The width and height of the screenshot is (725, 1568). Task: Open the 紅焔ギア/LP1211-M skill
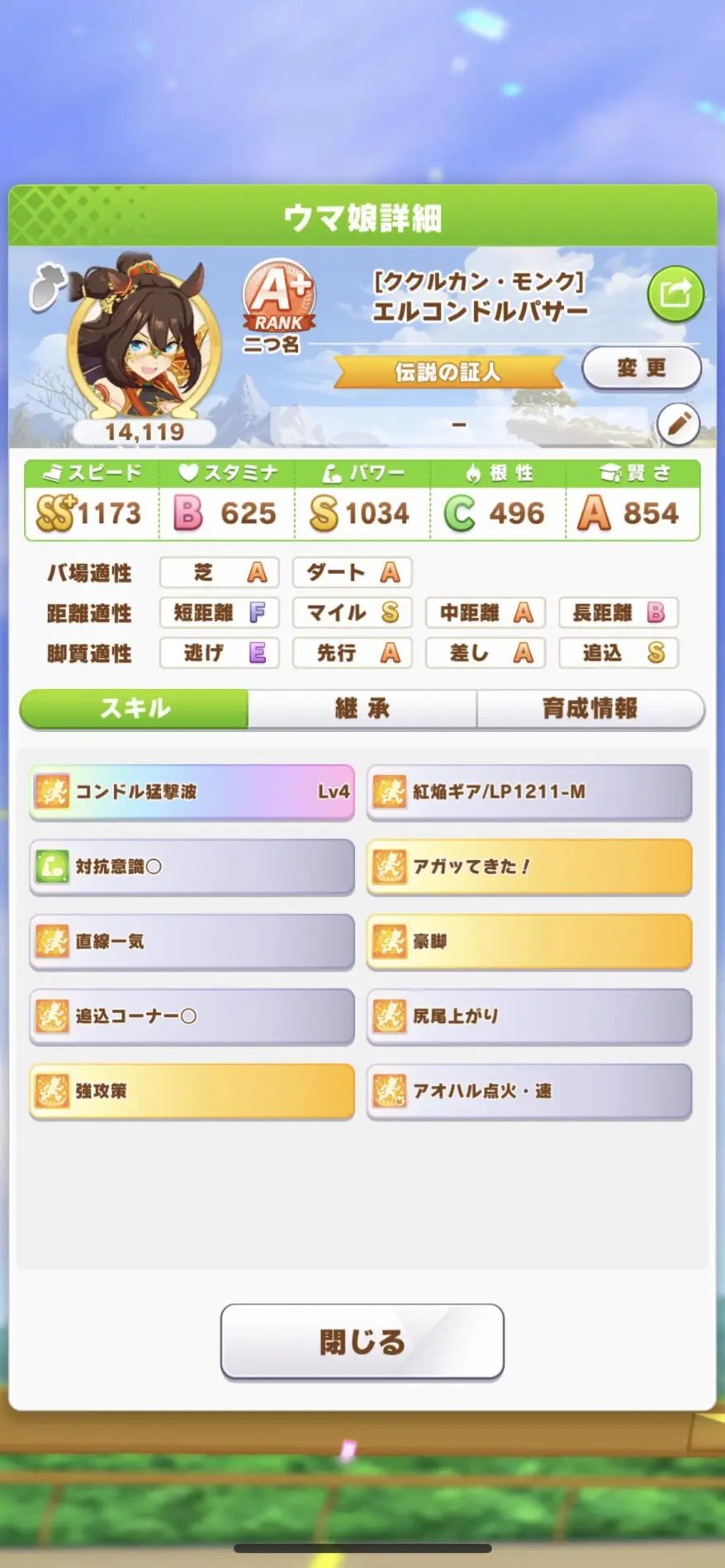click(528, 792)
